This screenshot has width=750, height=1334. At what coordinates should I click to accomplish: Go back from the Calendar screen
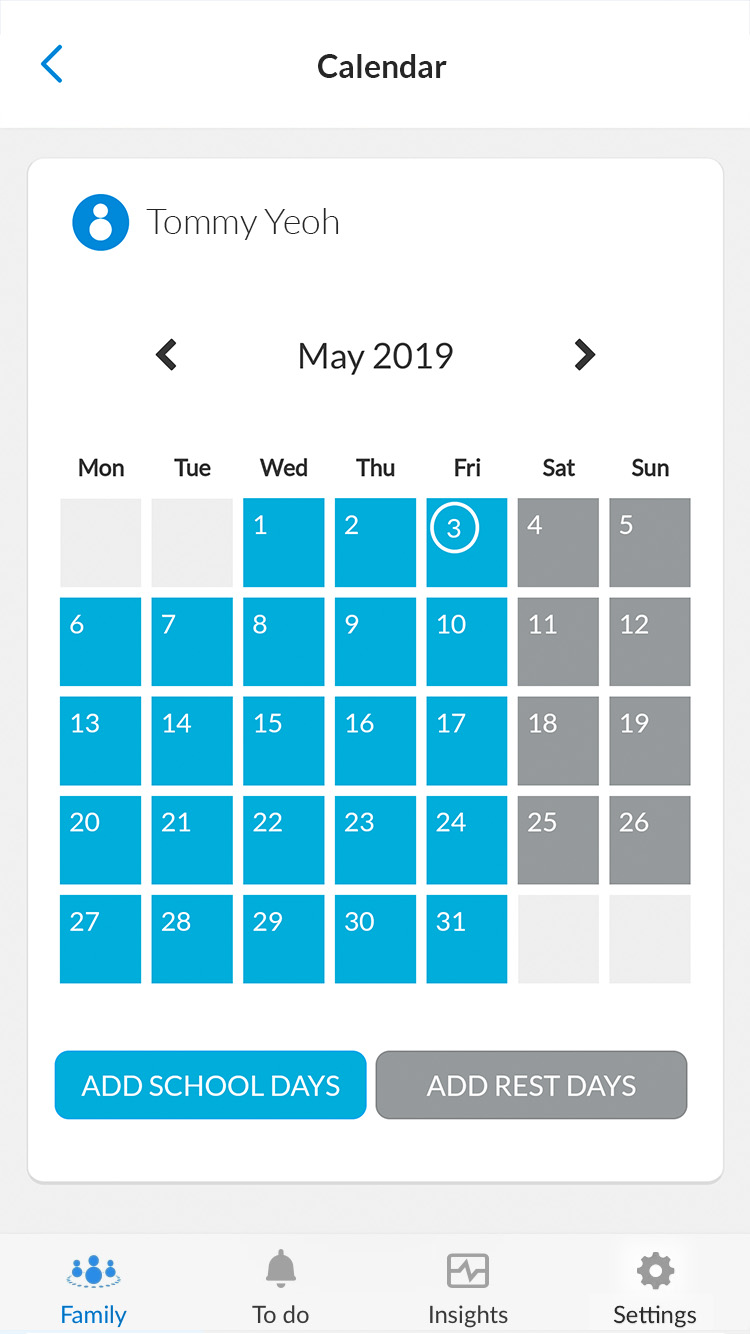(x=51, y=64)
